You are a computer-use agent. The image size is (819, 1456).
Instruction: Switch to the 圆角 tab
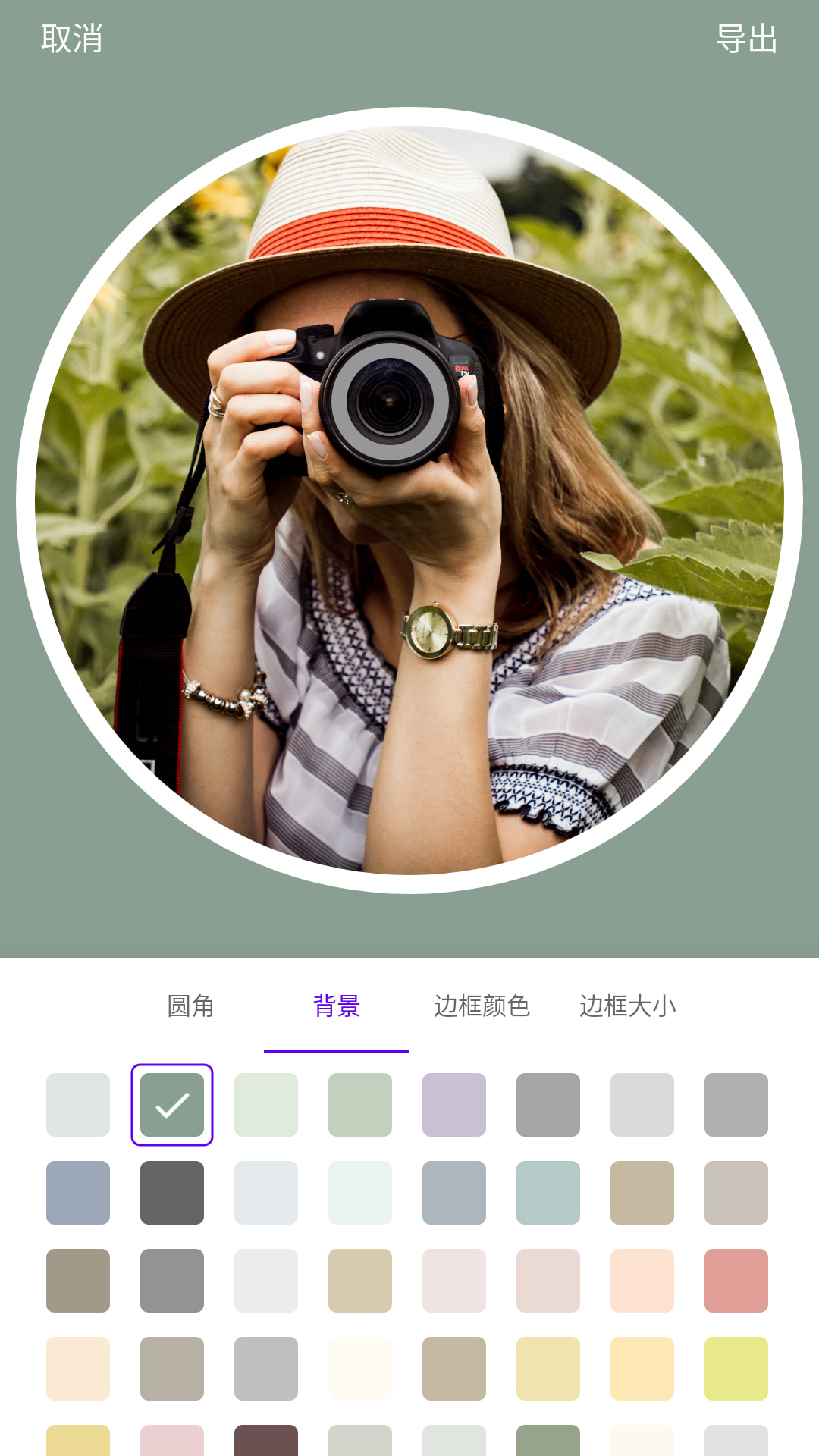click(190, 1006)
